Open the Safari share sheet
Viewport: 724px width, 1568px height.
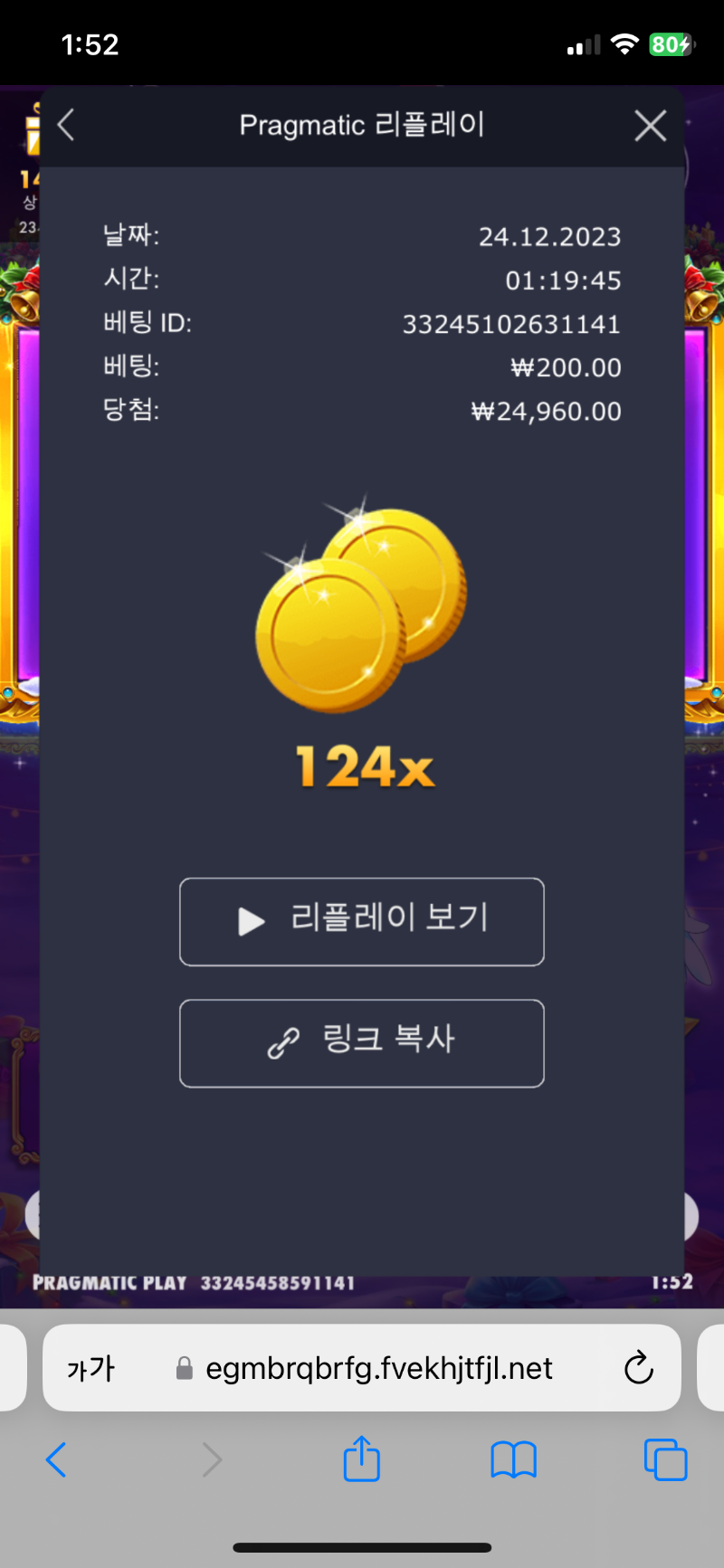[x=361, y=1458]
